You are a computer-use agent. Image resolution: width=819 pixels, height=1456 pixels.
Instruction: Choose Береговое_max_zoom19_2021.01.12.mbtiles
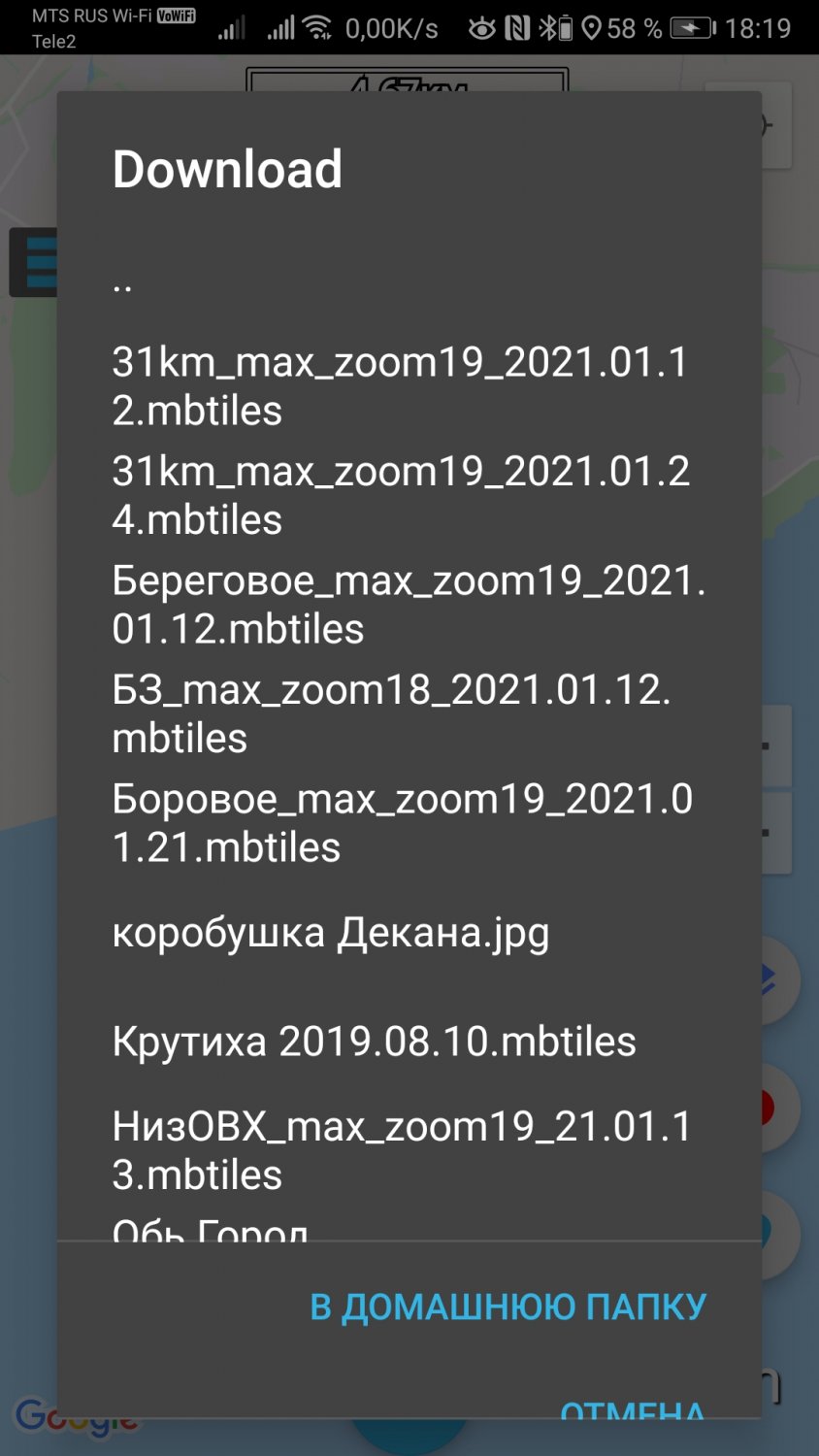click(408, 604)
